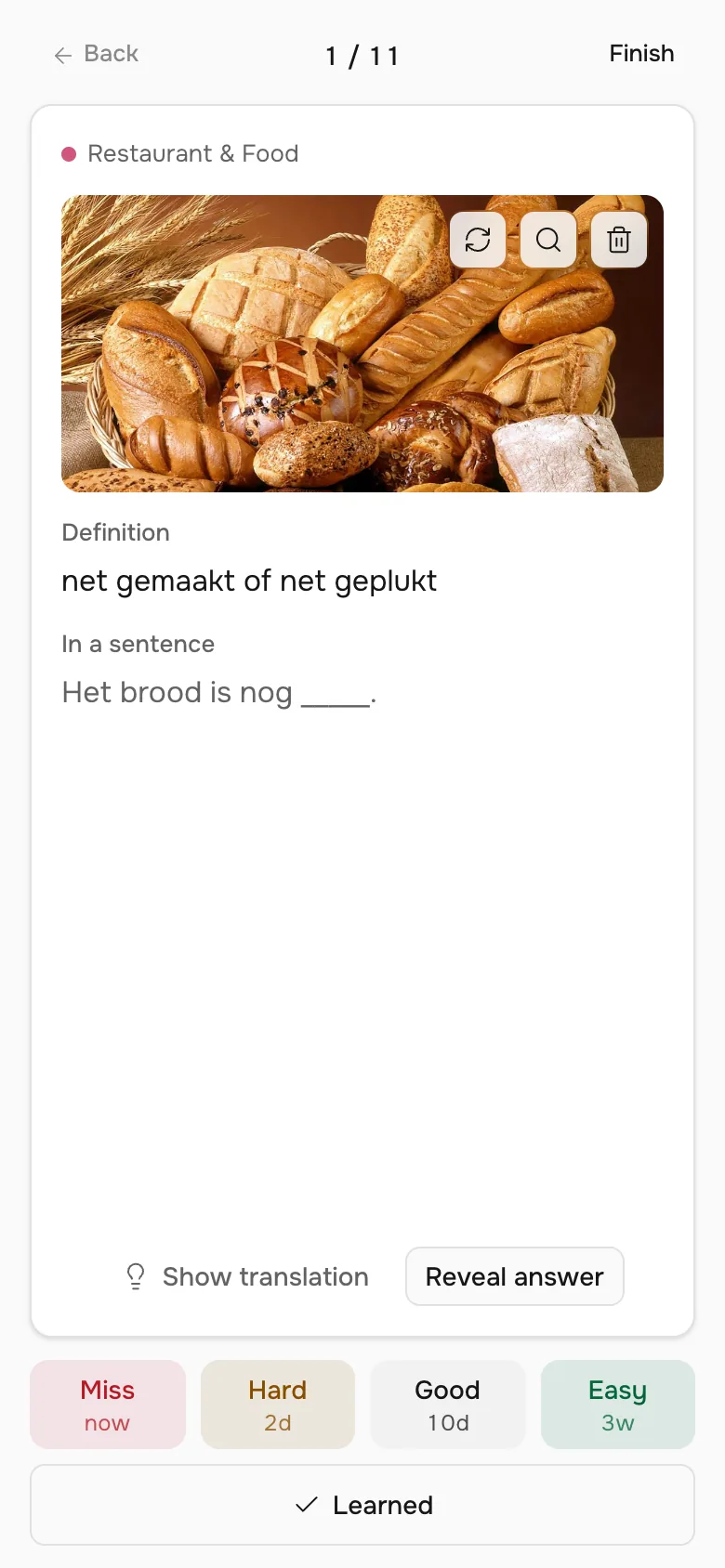Delete the card image with the trash icon
This screenshot has height=1568, width=725.
point(619,240)
